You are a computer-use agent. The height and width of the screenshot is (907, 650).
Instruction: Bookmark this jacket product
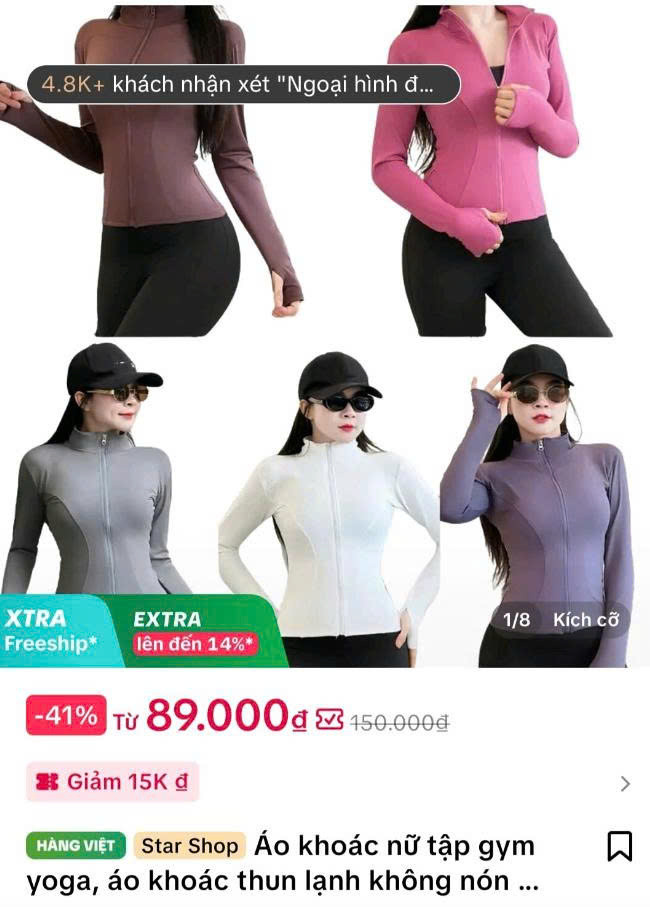click(x=620, y=847)
